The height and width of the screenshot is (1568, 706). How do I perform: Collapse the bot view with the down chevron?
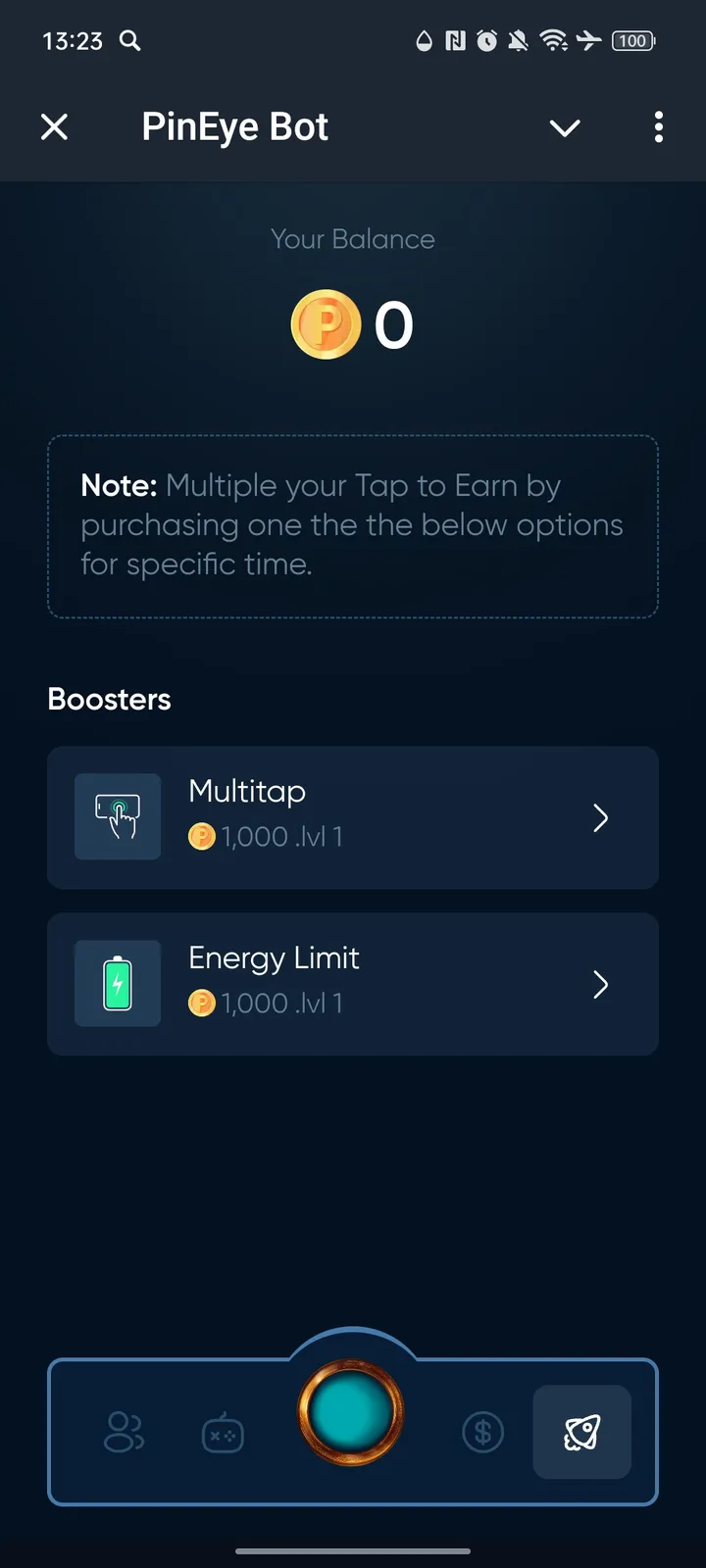click(x=565, y=127)
